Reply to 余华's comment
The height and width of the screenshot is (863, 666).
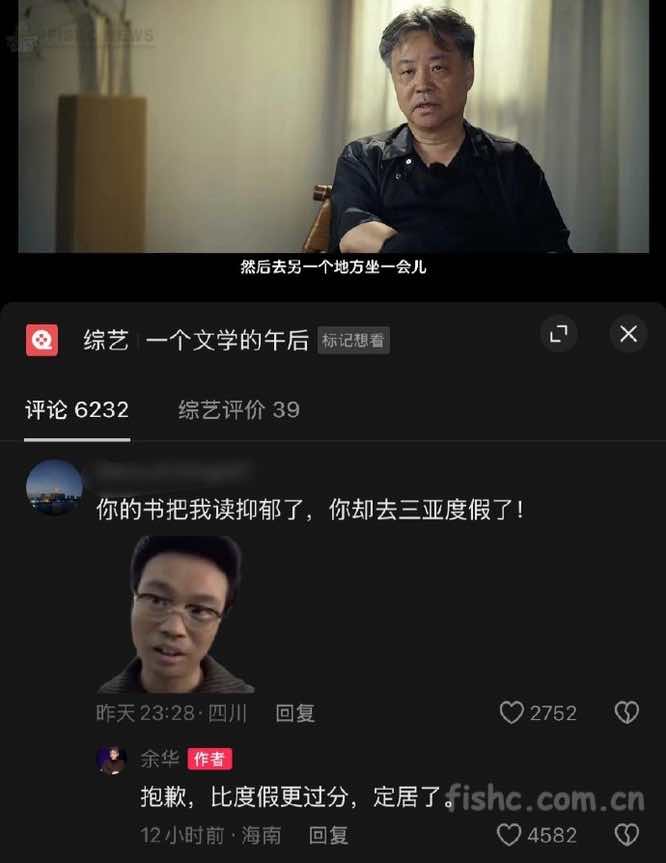click(x=328, y=834)
